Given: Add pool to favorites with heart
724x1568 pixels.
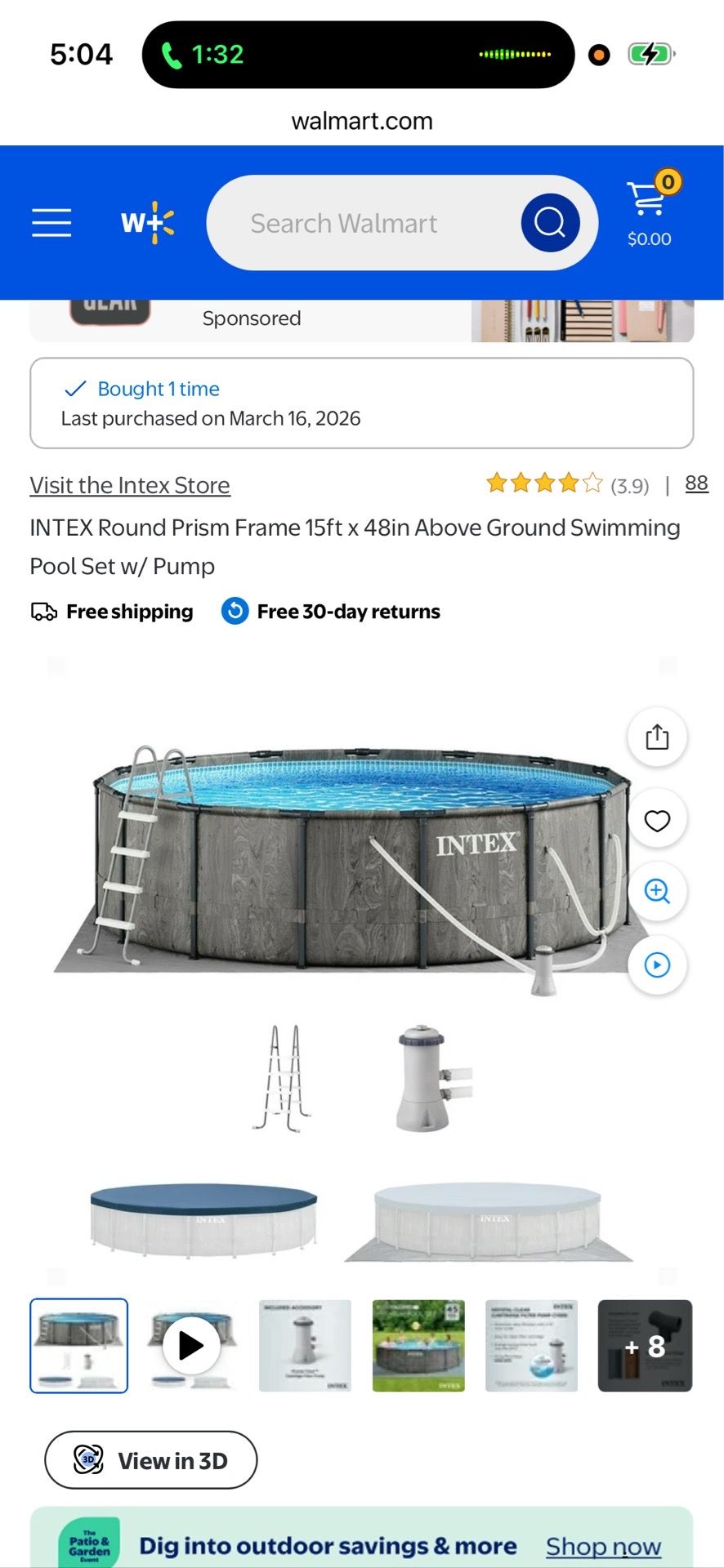Looking at the screenshot, I should (657, 820).
